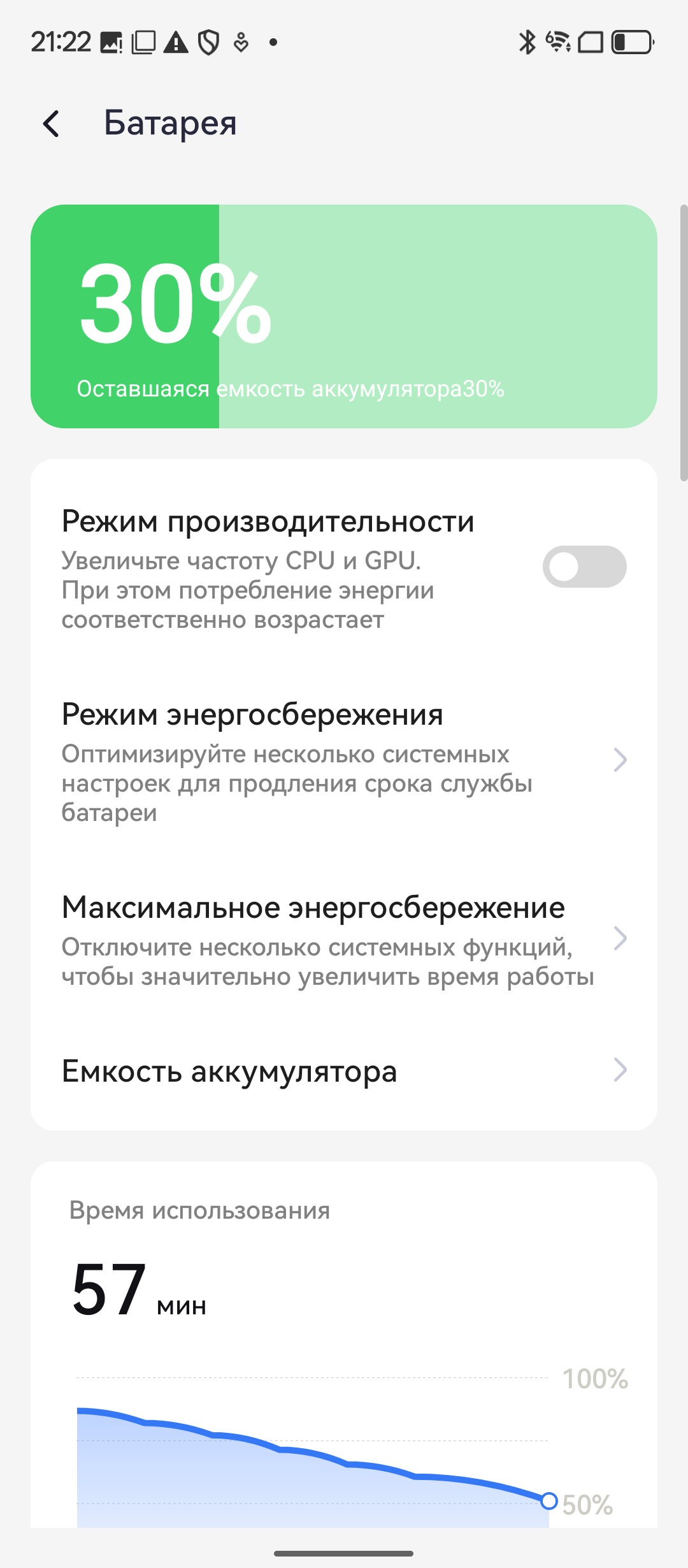Open Емкость аккумулятора
The image size is (688, 1568).
click(344, 1071)
